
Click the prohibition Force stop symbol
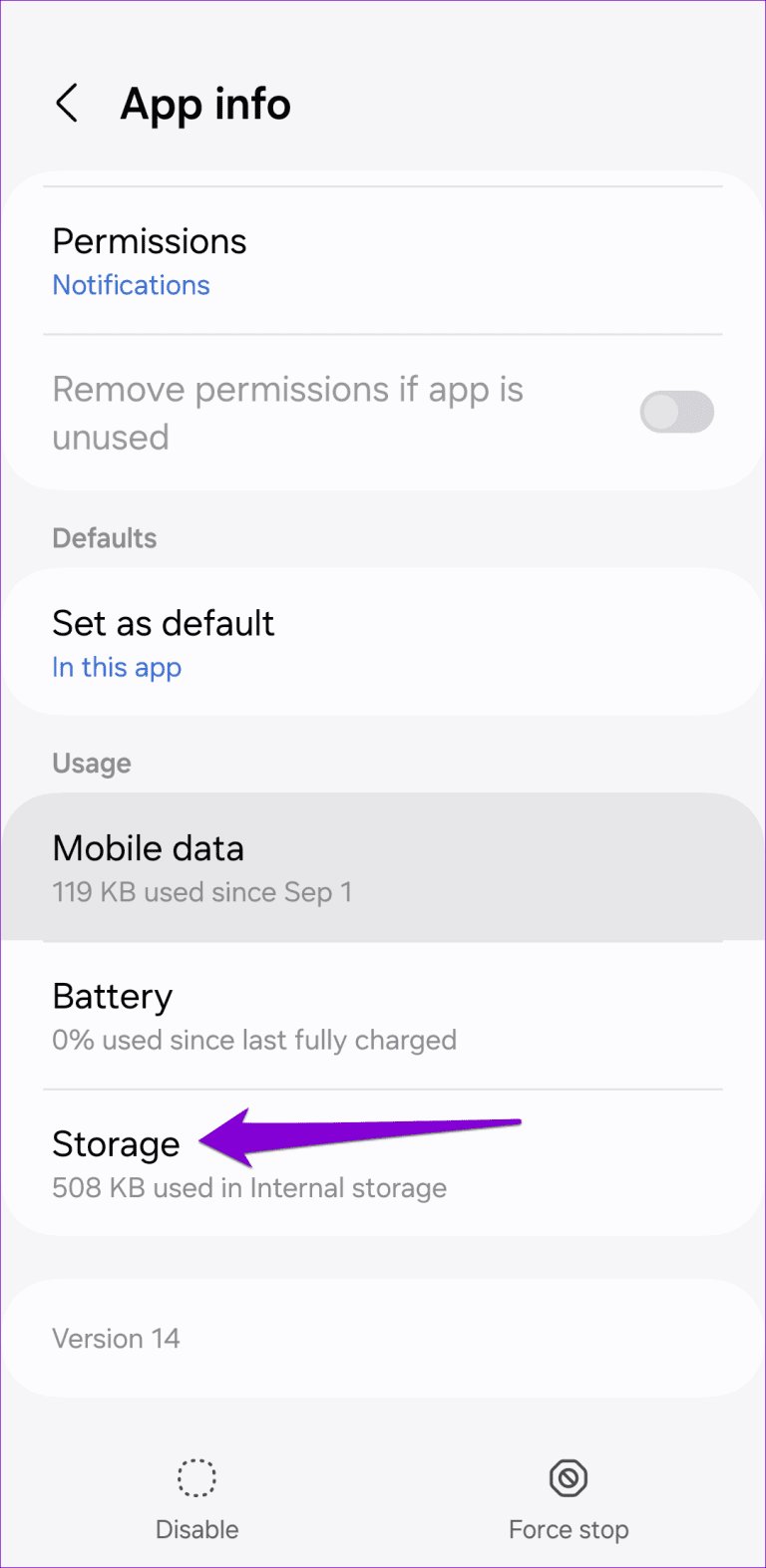568,1477
